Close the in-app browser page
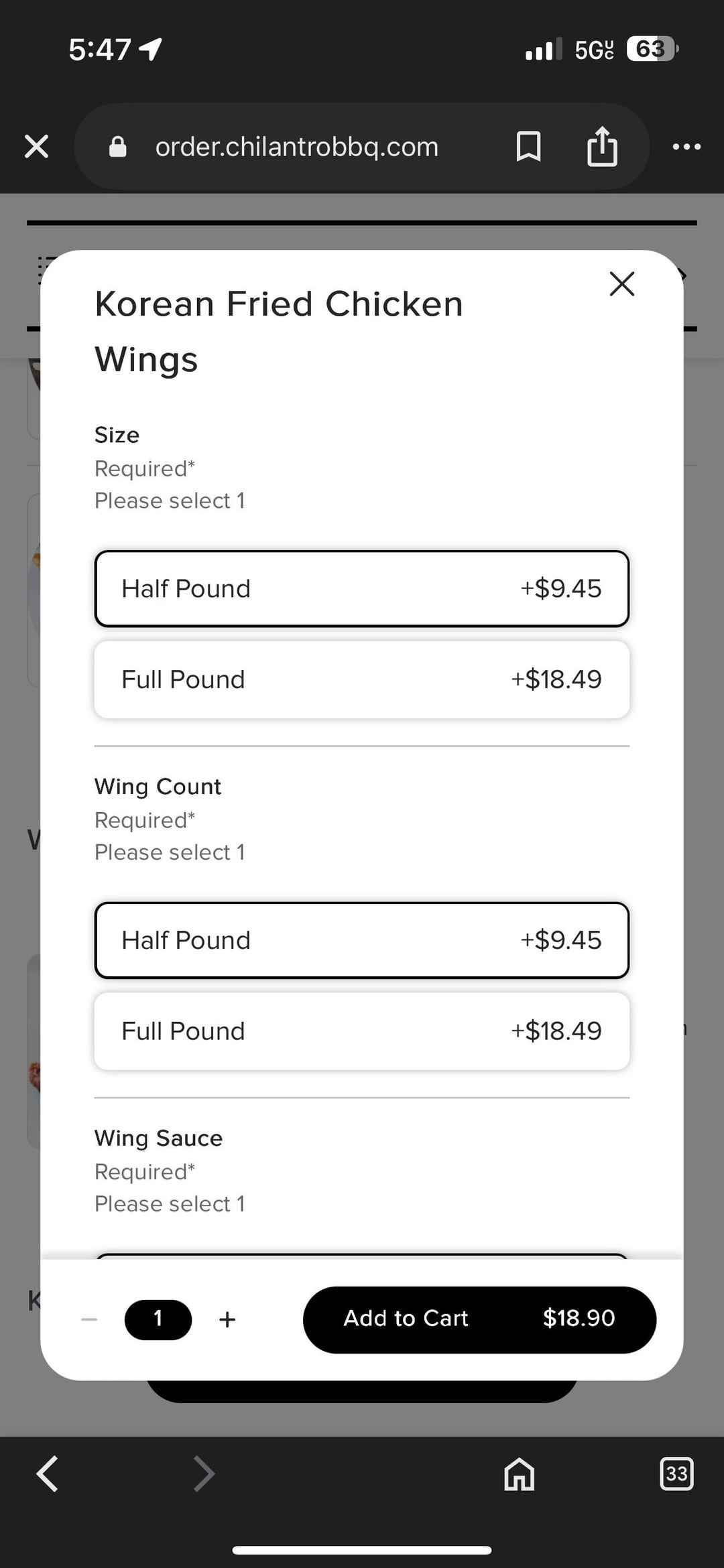This screenshot has width=724, height=1568. click(36, 146)
